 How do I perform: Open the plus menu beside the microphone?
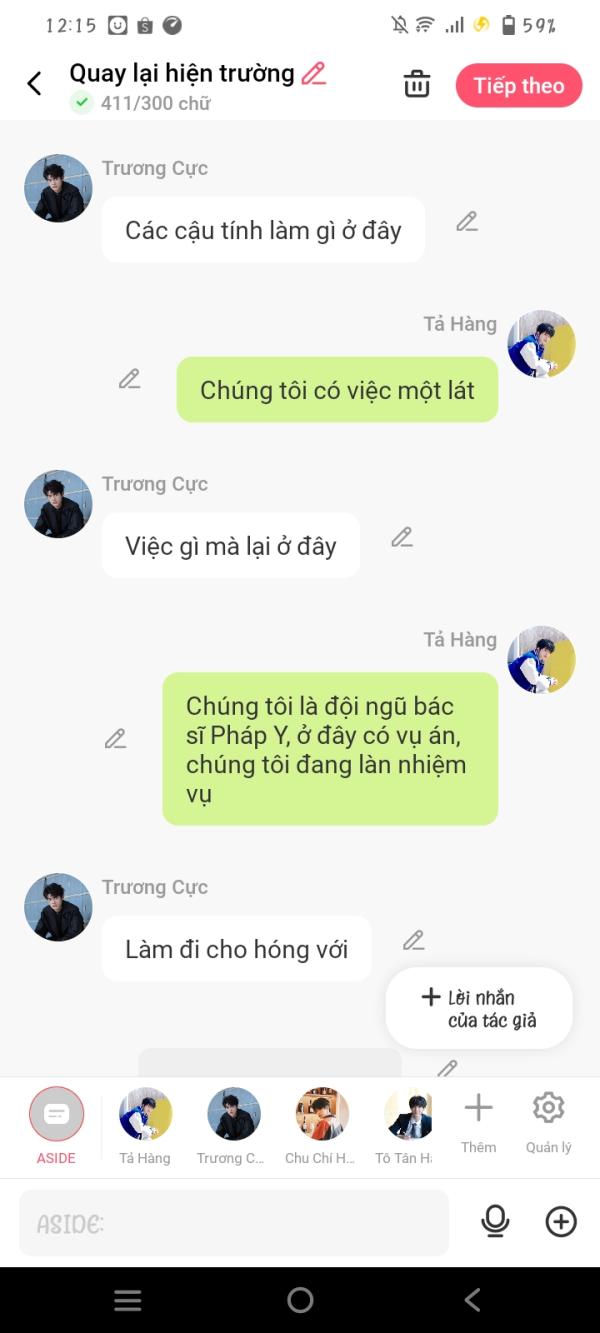tap(561, 1221)
